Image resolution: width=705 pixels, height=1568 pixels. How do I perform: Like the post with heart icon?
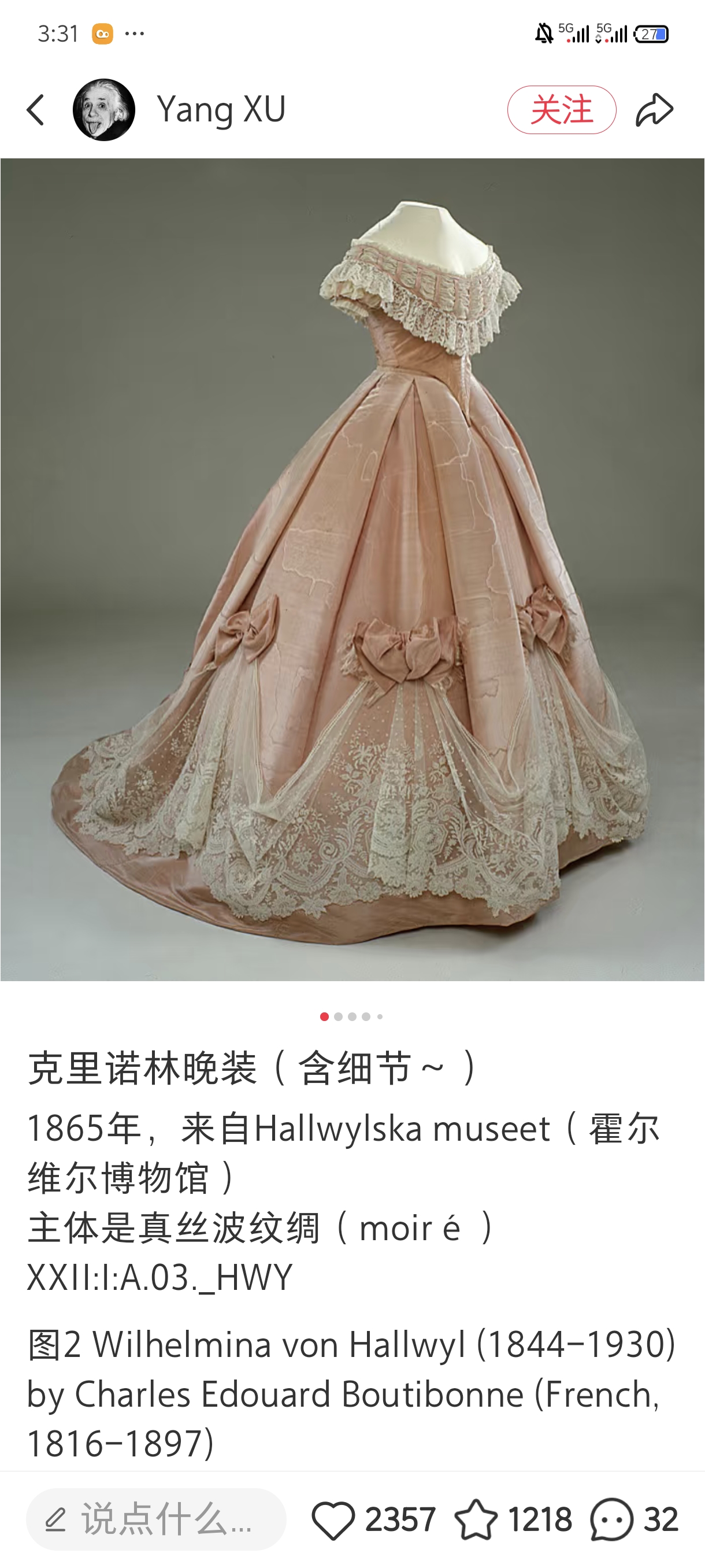point(333,1520)
